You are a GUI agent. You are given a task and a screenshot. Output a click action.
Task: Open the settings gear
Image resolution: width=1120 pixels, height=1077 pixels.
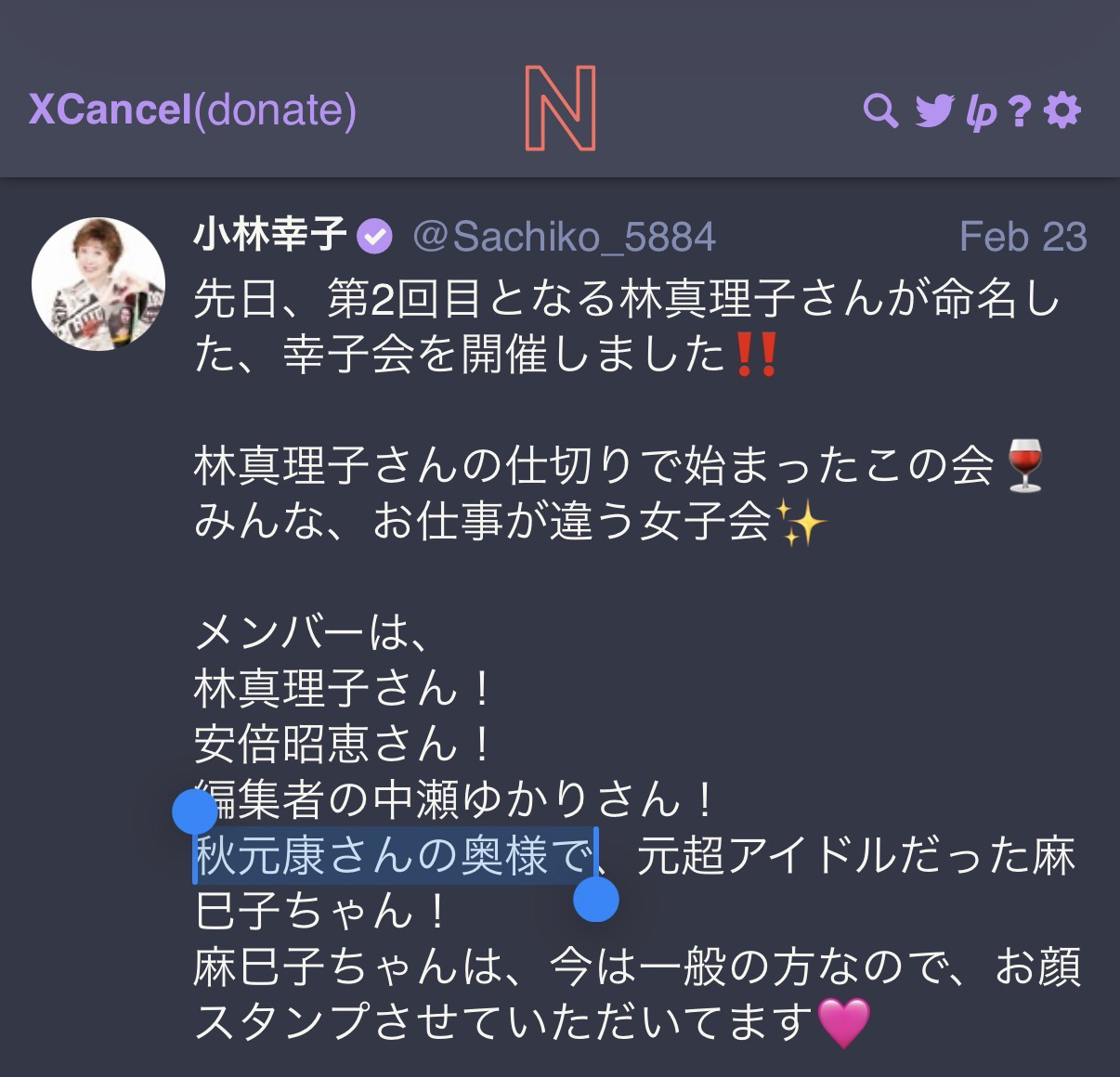click(1062, 110)
